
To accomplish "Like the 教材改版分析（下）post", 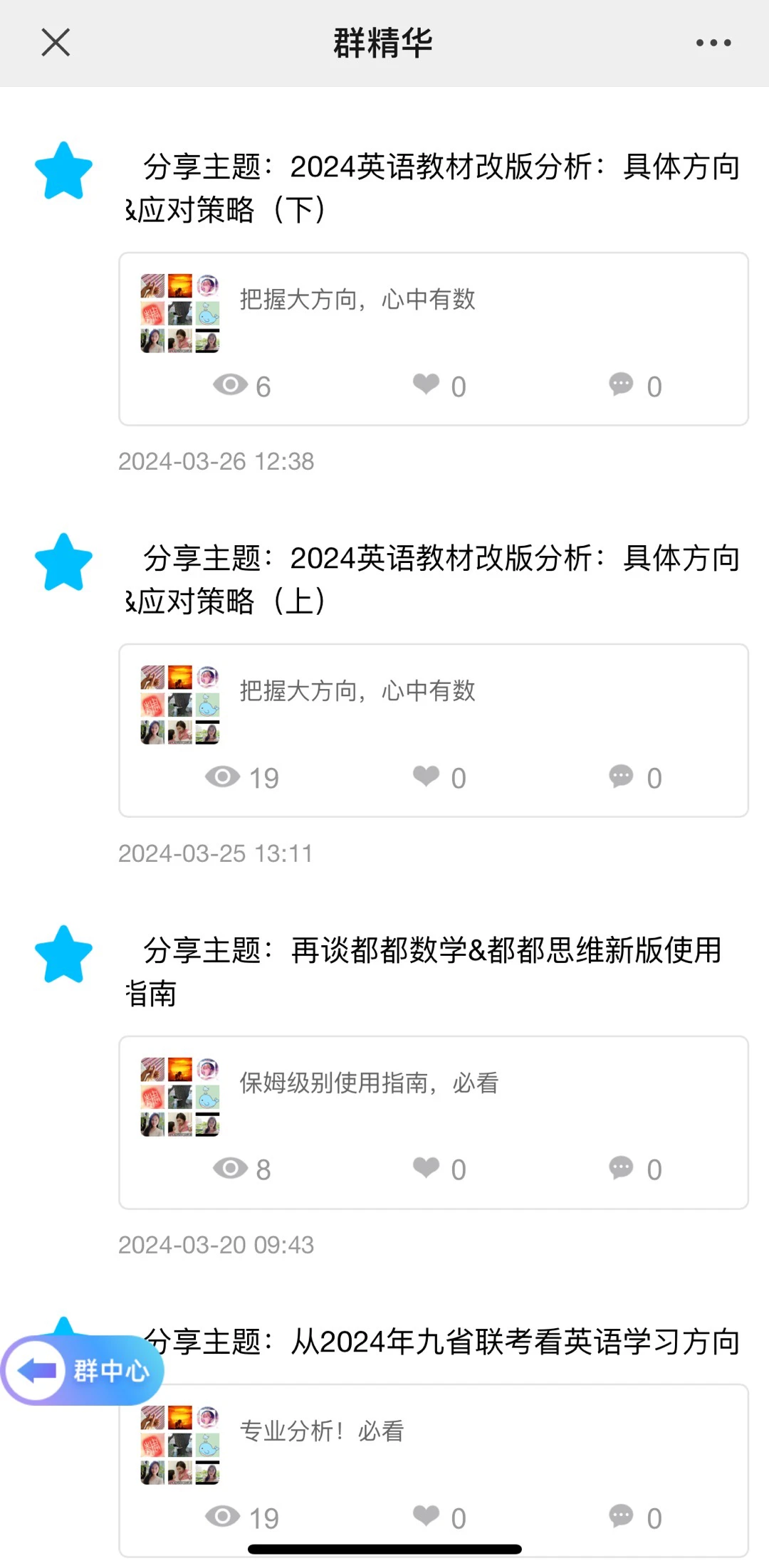I will [x=427, y=384].
